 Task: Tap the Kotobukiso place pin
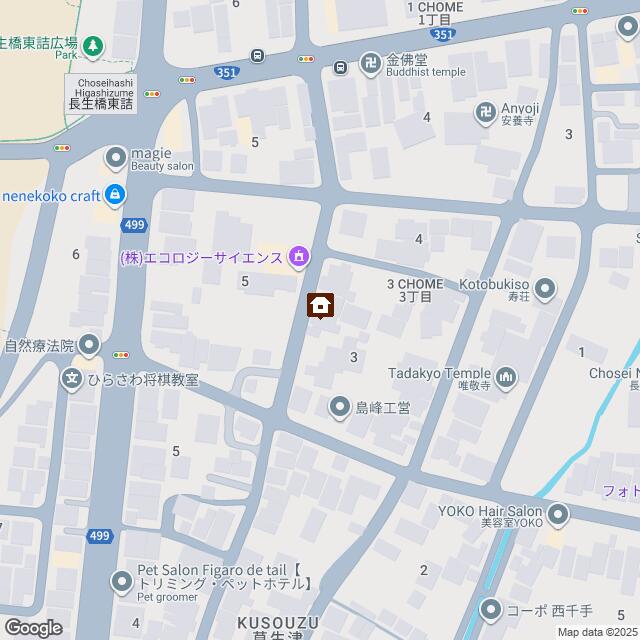click(x=545, y=290)
